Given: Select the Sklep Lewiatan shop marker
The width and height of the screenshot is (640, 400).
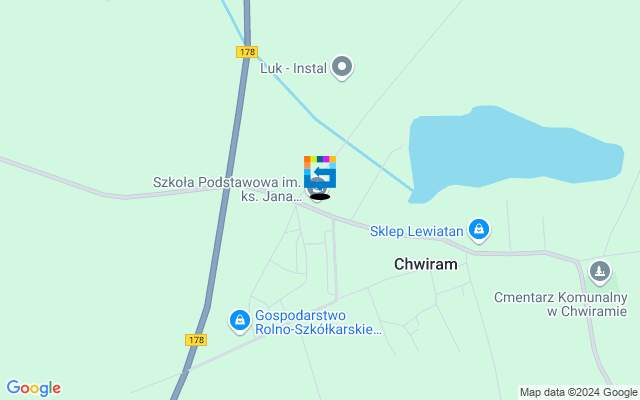Looking at the screenshot, I should (x=479, y=231).
